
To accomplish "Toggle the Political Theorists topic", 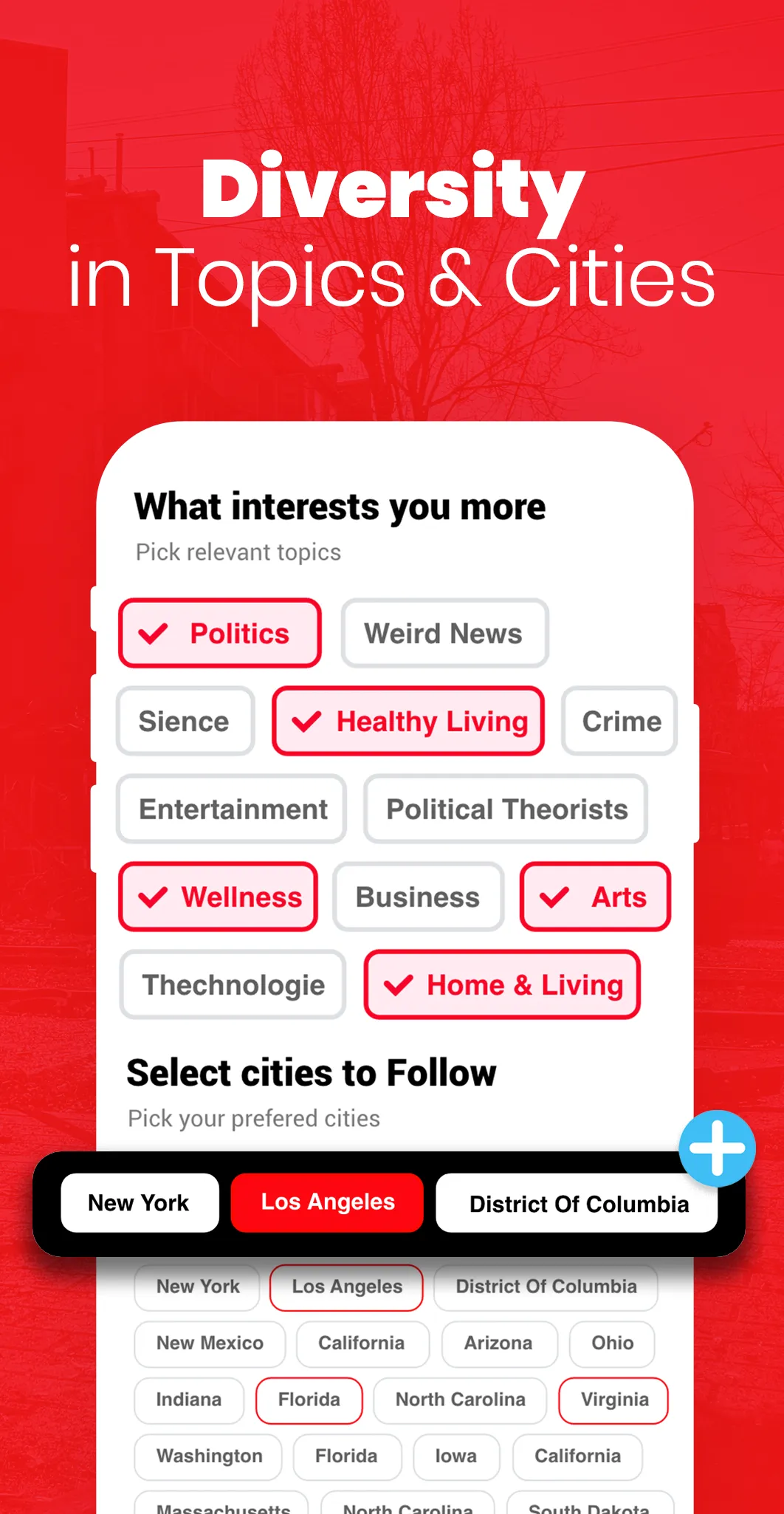I will (x=505, y=809).
